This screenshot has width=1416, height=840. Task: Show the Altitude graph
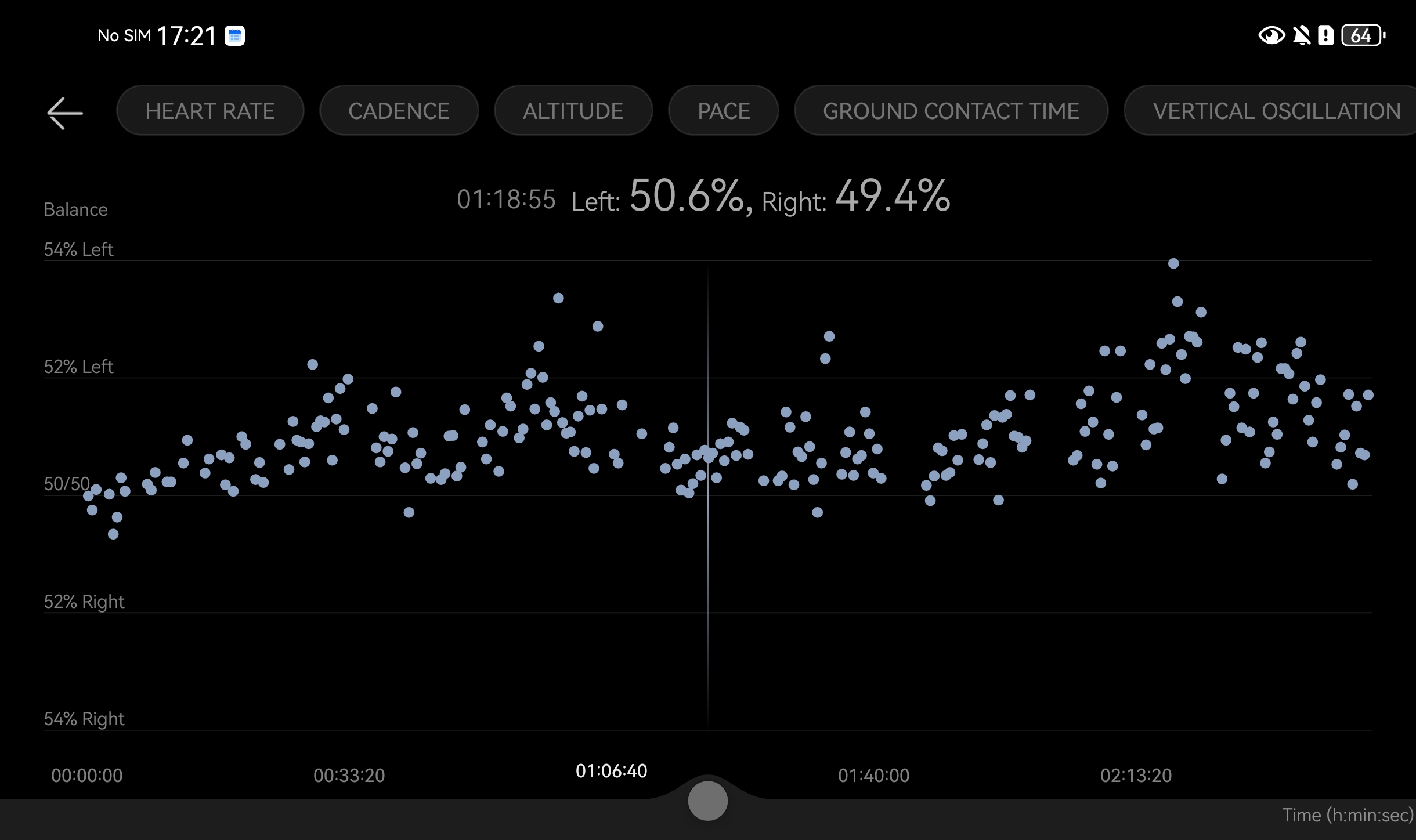pos(573,111)
